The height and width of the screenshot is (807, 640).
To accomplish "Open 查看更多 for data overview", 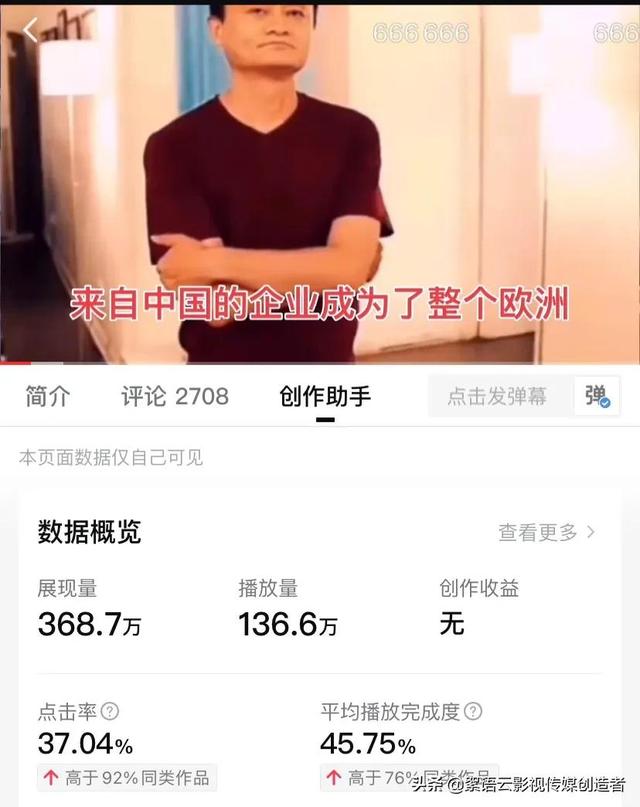I will (x=547, y=532).
